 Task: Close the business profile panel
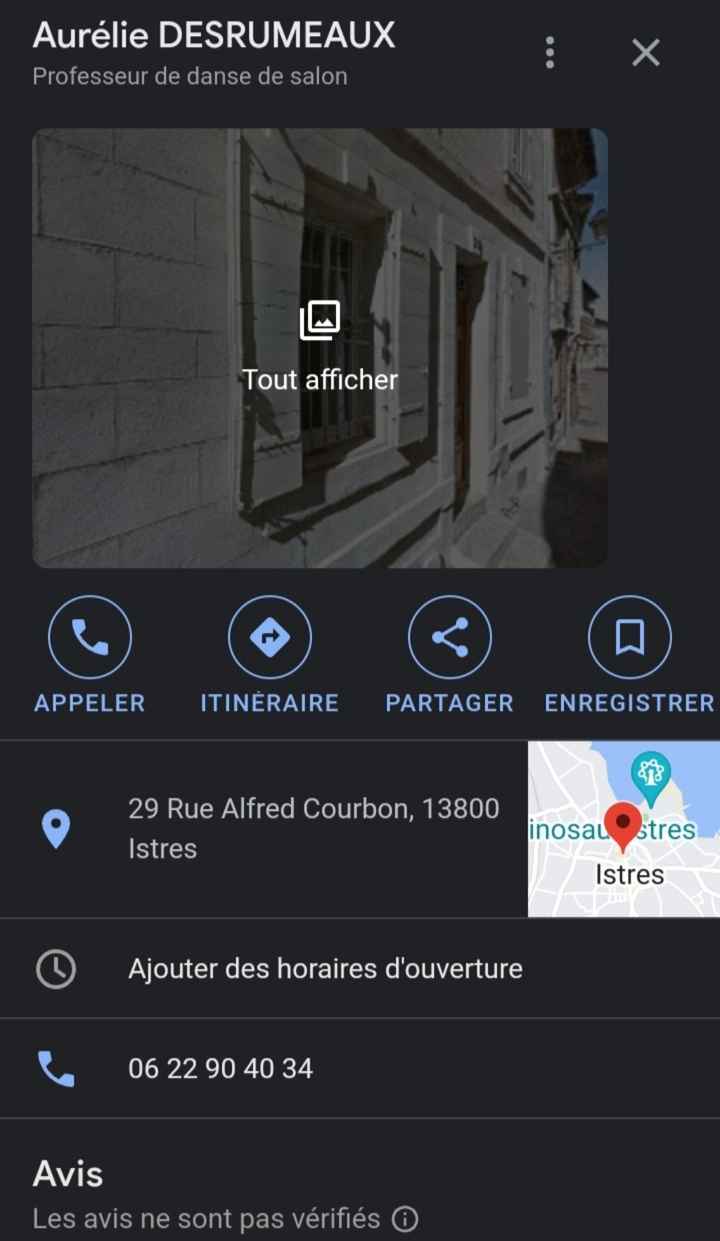pyautogui.click(x=645, y=52)
